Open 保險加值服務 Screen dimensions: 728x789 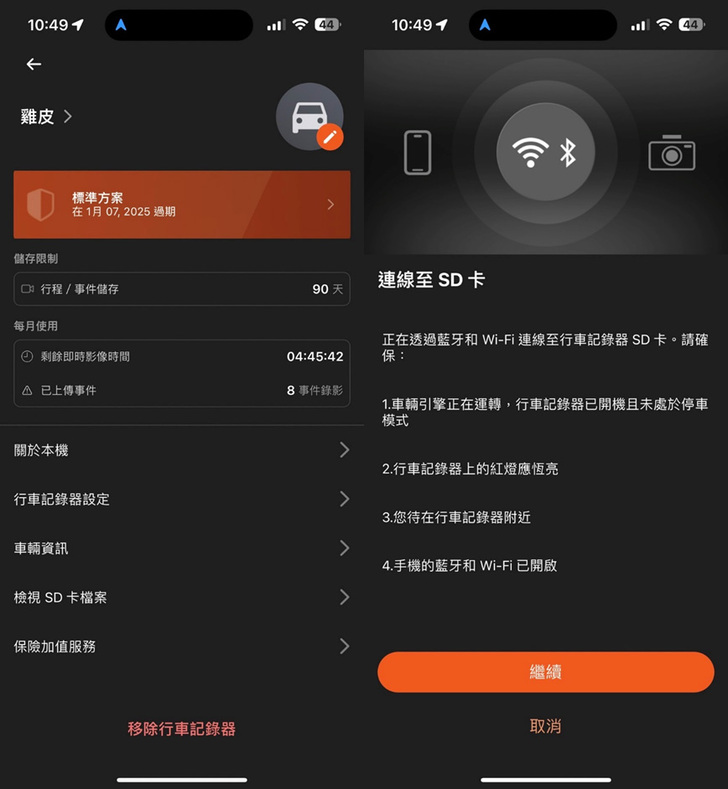pos(182,646)
